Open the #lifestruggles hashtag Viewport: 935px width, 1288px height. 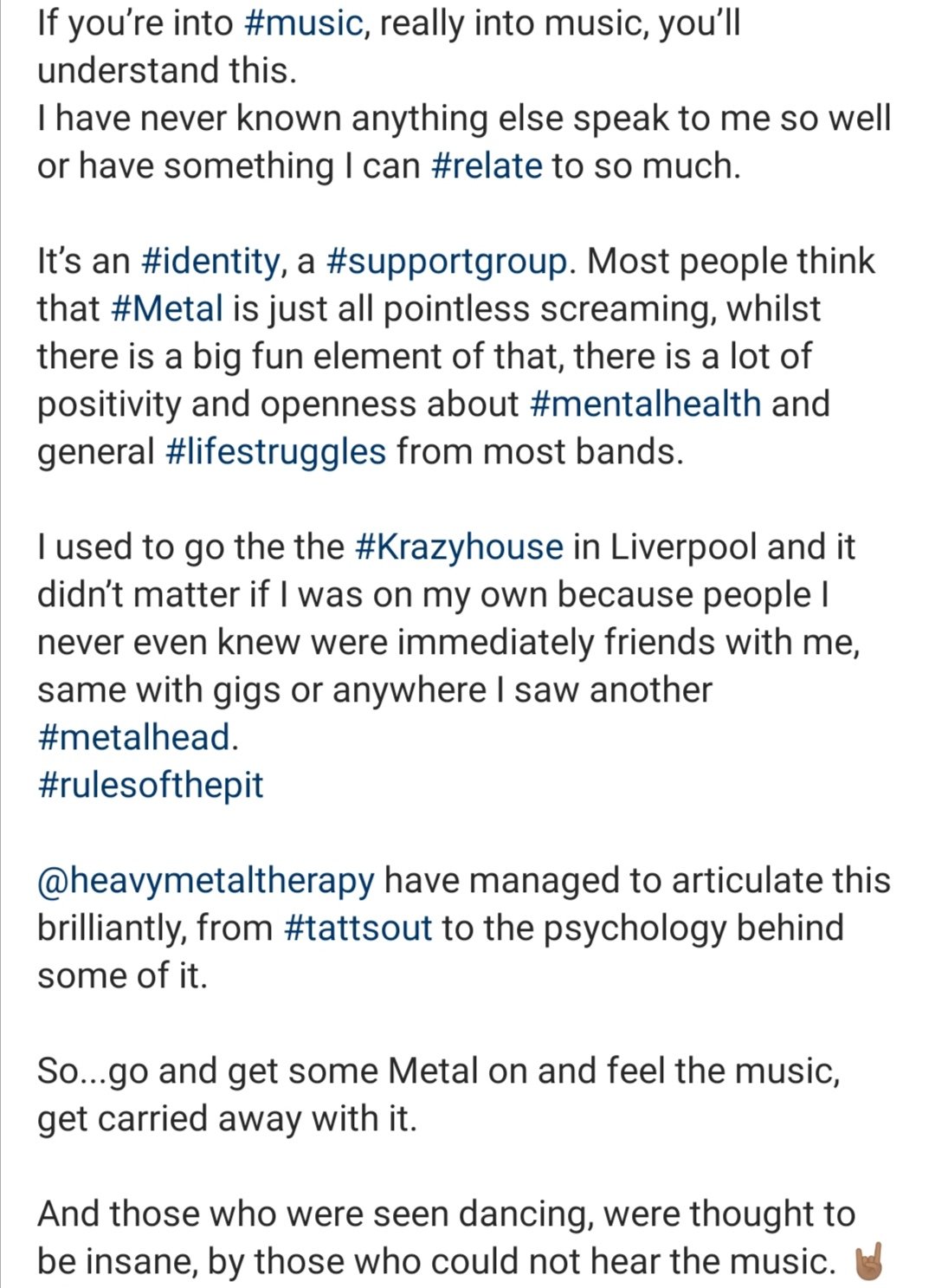(274, 451)
